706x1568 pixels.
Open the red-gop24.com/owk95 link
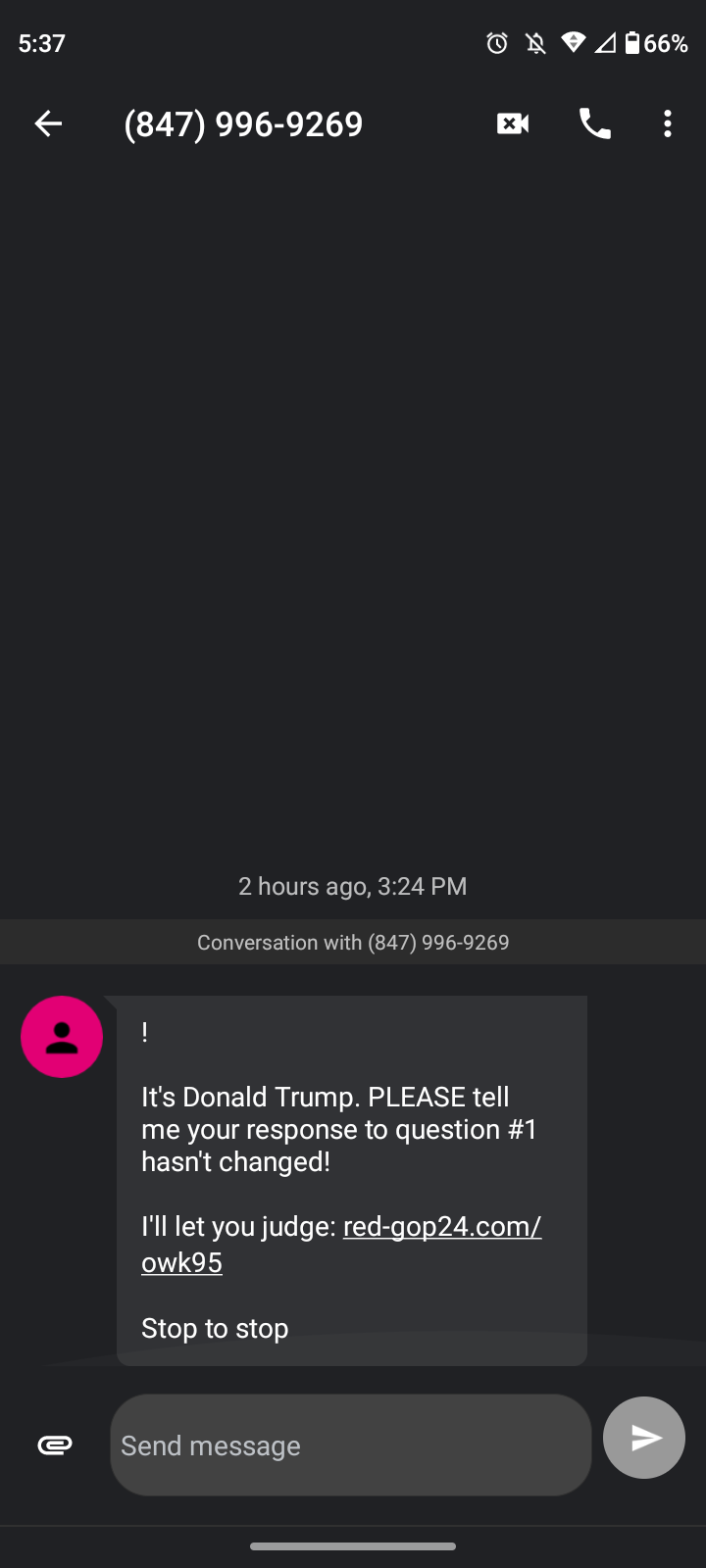[341, 1245]
